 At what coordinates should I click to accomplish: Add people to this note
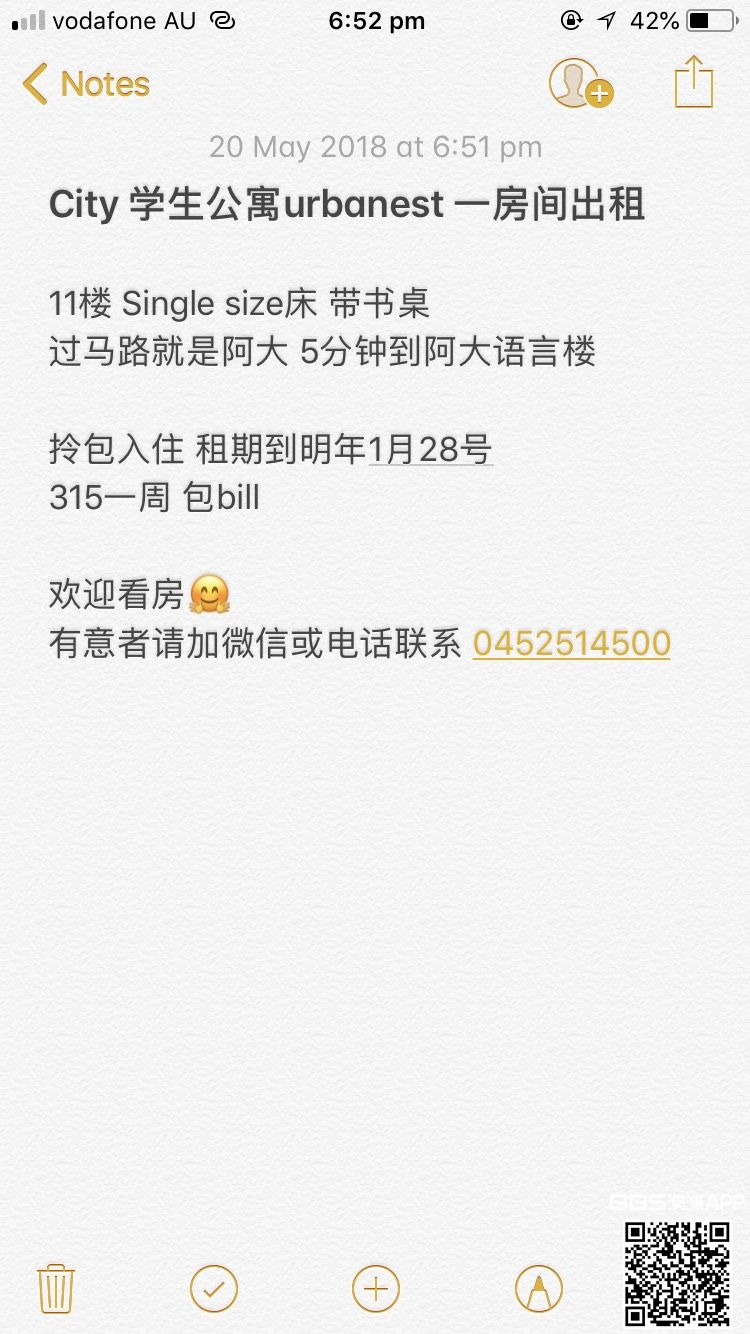tap(579, 84)
